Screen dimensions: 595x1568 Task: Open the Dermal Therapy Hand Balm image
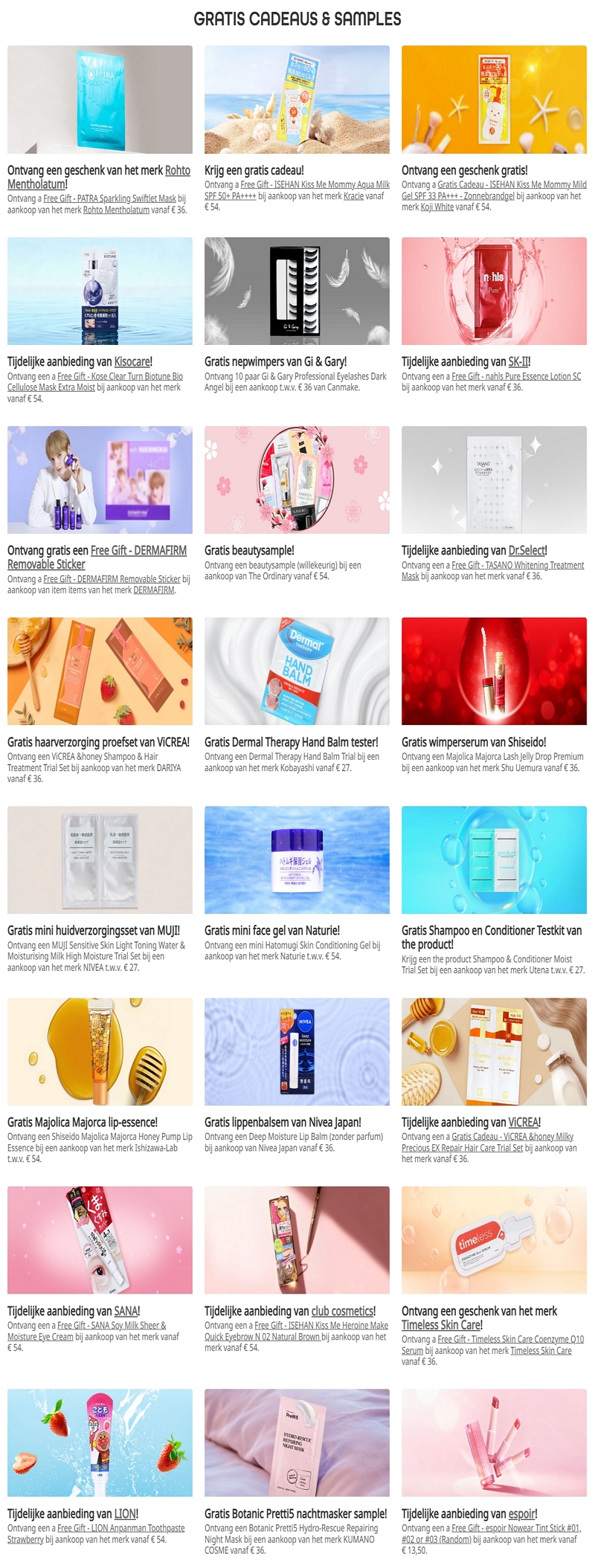[297, 671]
